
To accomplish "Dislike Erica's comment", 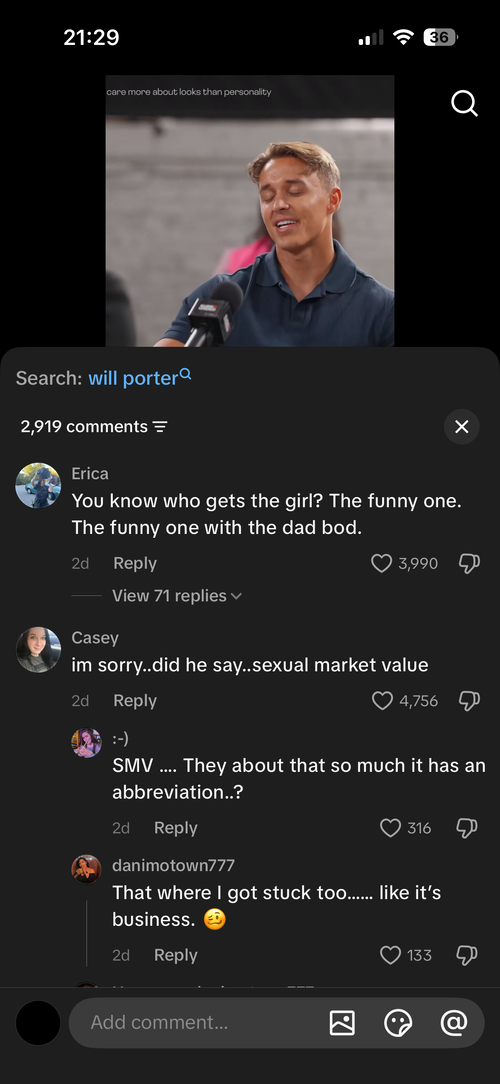I will (x=469, y=563).
